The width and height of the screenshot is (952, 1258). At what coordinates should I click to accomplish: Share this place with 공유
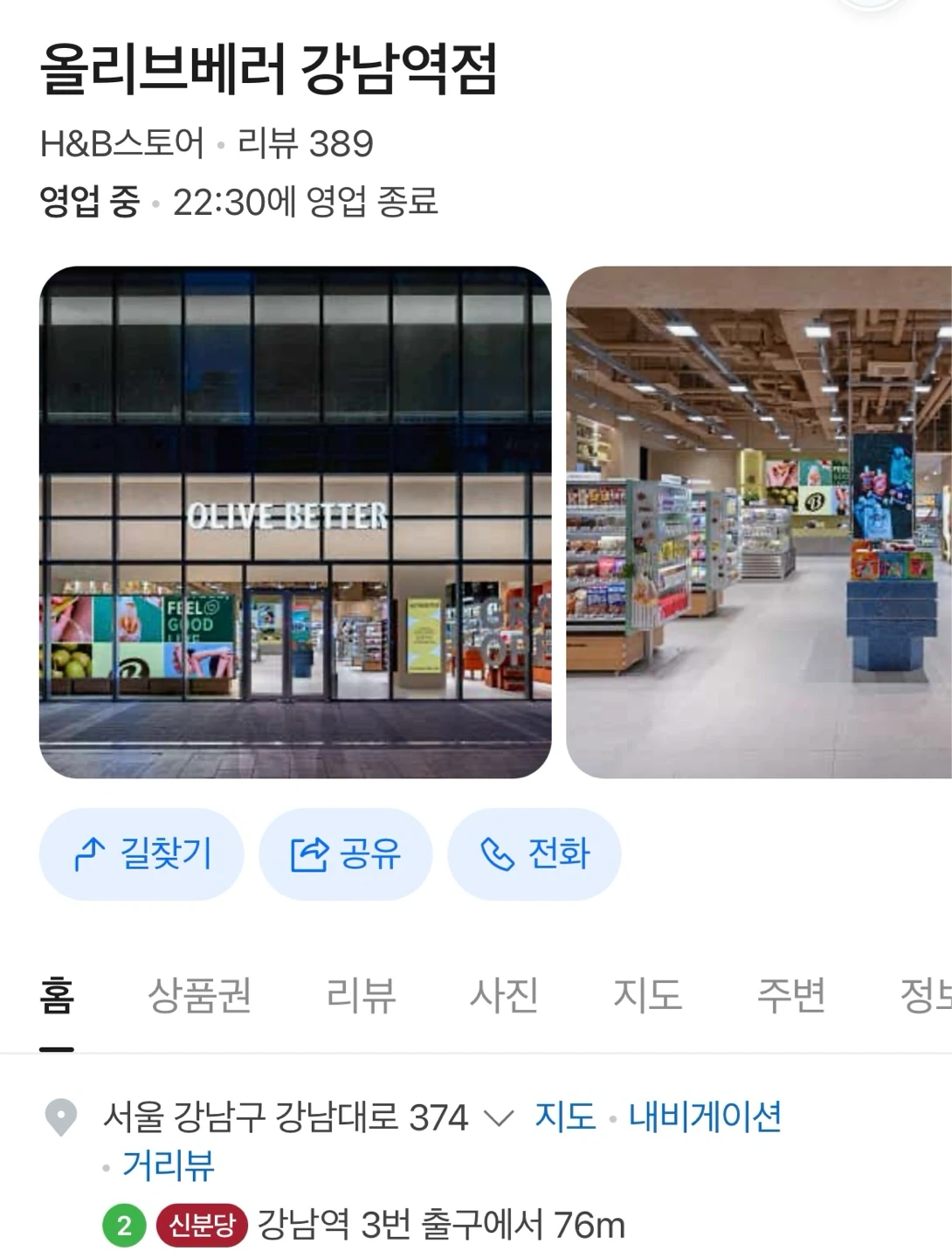point(346,854)
